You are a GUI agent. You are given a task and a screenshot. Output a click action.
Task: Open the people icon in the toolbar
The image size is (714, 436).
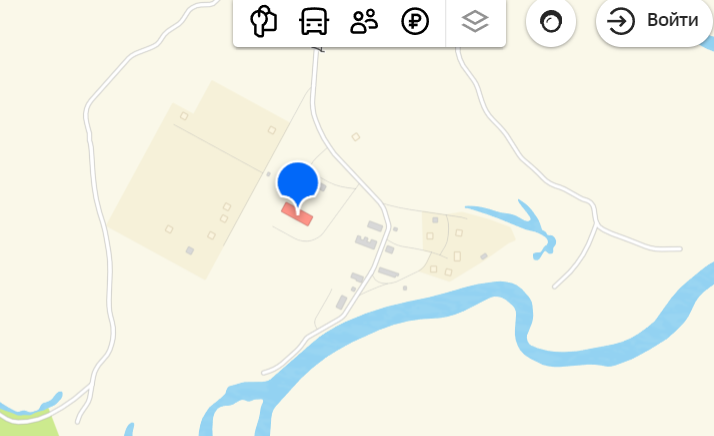pyautogui.click(x=364, y=21)
